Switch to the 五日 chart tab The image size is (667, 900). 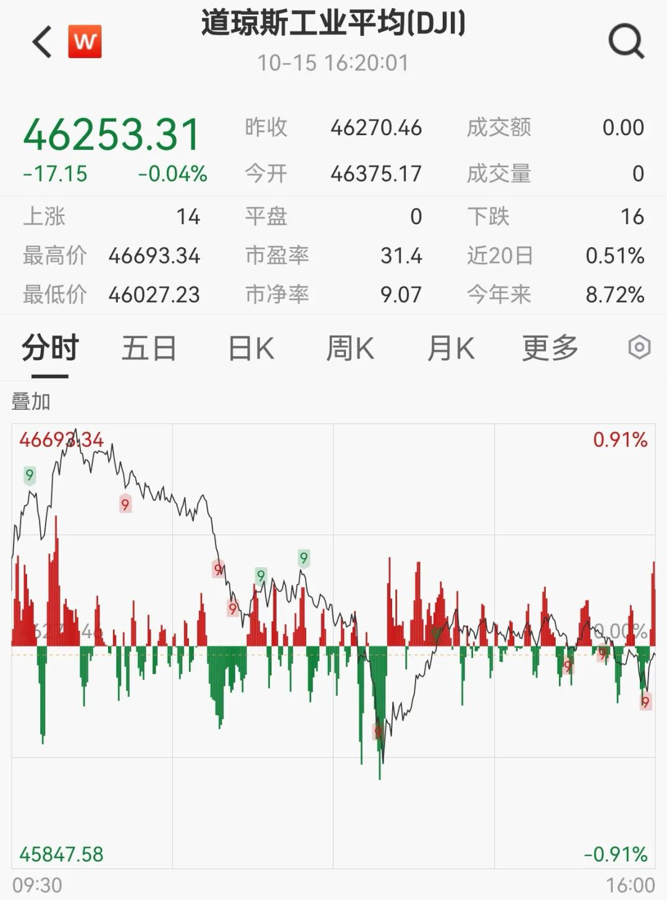pos(149,348)
